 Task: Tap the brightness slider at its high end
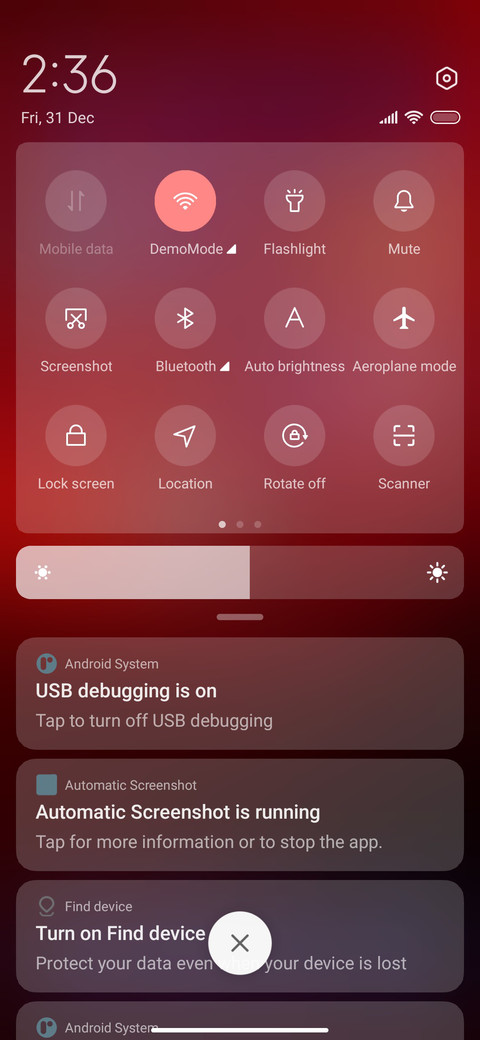438,572
